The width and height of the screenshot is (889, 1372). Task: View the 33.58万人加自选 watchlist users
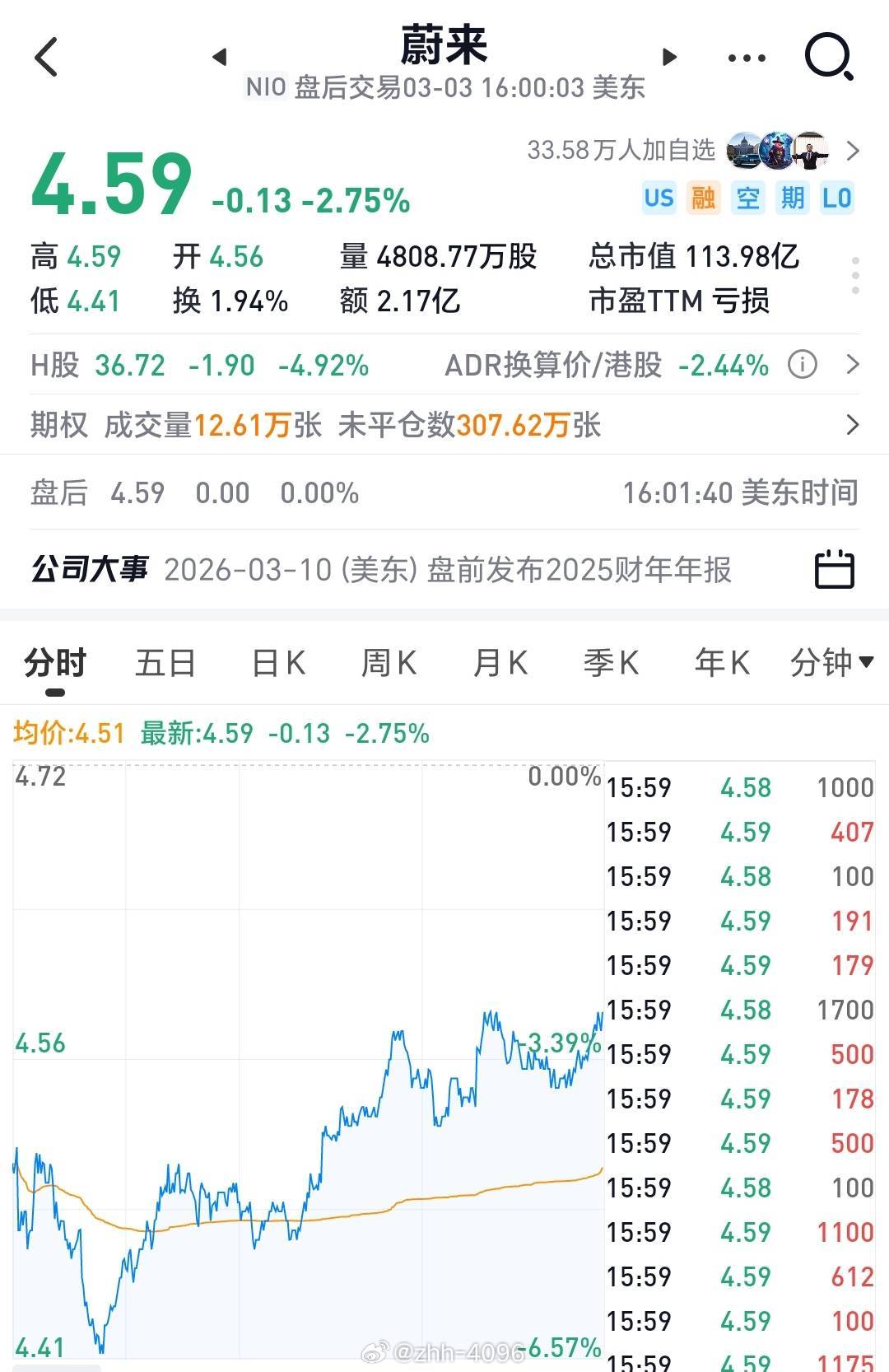pyautogui.click(x=691, y=151)
